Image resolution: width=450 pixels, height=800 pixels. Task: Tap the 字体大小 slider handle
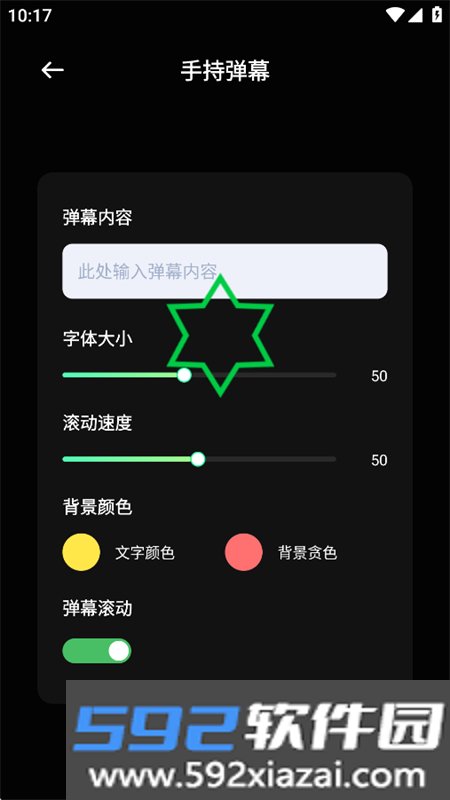point(184,375)
